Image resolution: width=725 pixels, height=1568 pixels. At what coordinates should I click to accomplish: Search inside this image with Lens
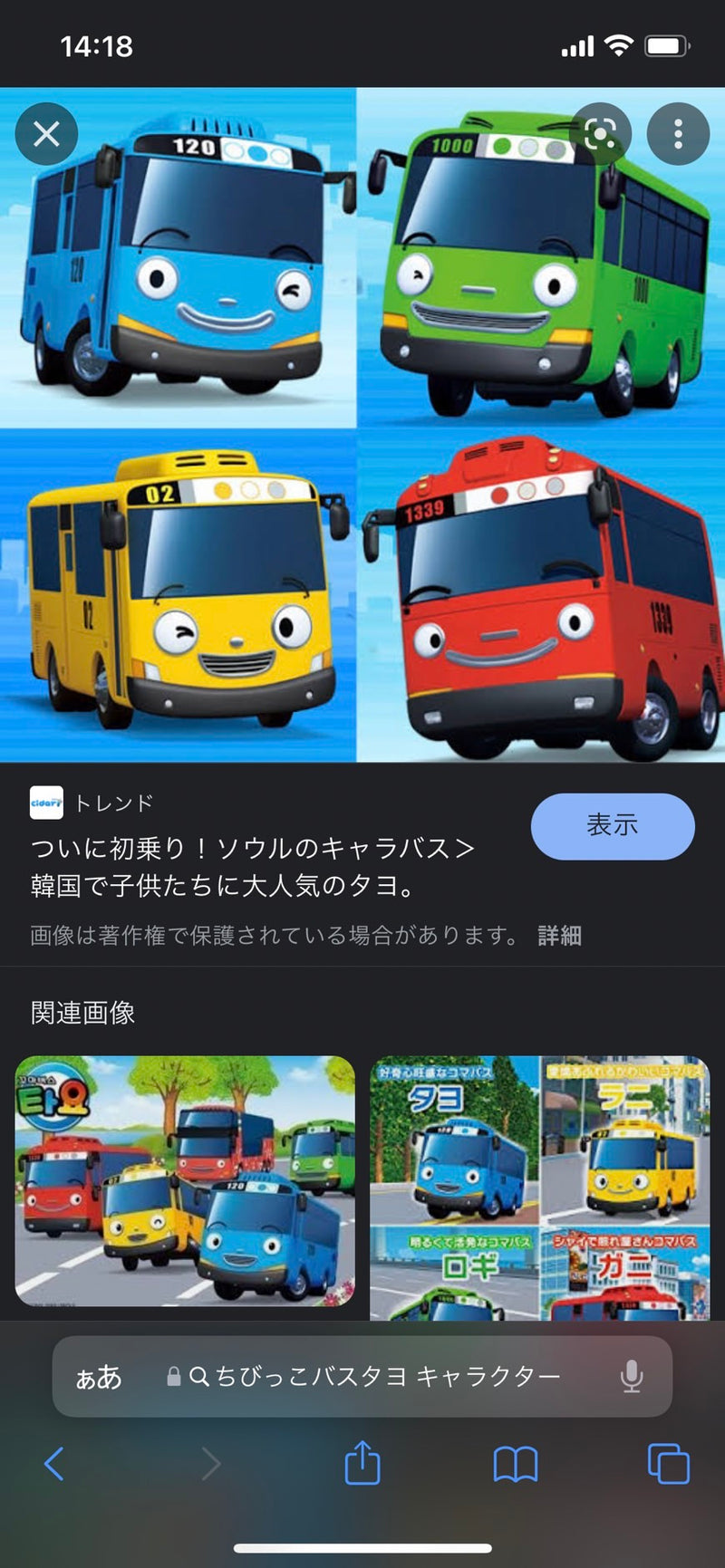coord(600,134)
